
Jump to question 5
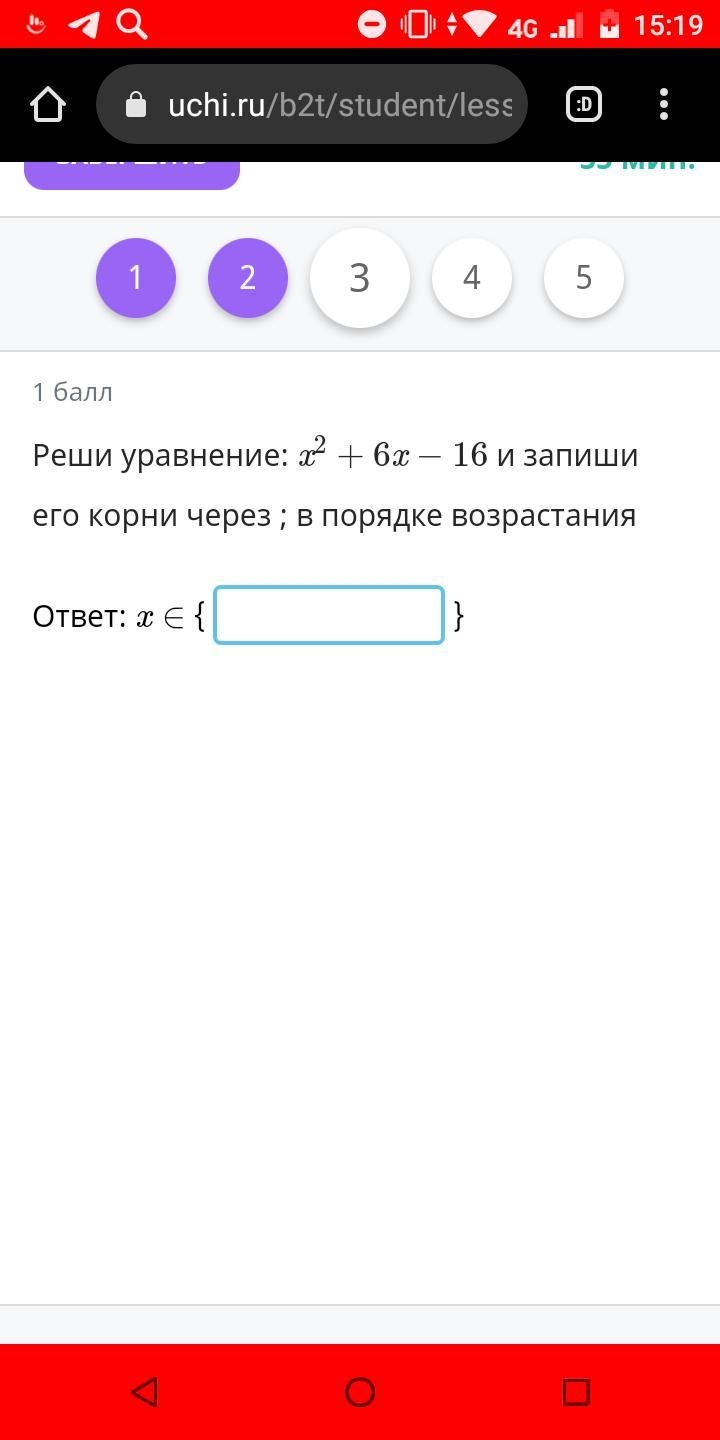point(584,277)
